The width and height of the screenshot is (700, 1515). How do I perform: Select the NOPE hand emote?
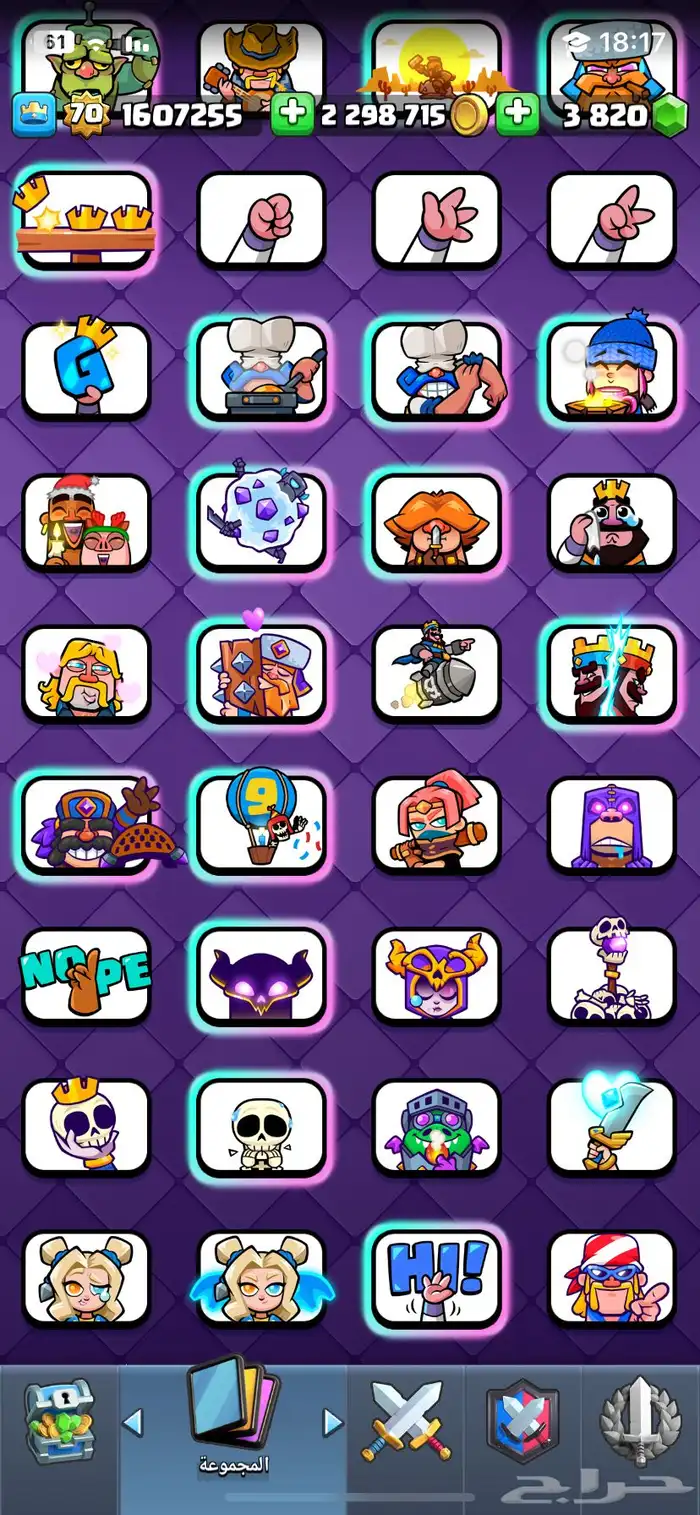tap(86, 975)
